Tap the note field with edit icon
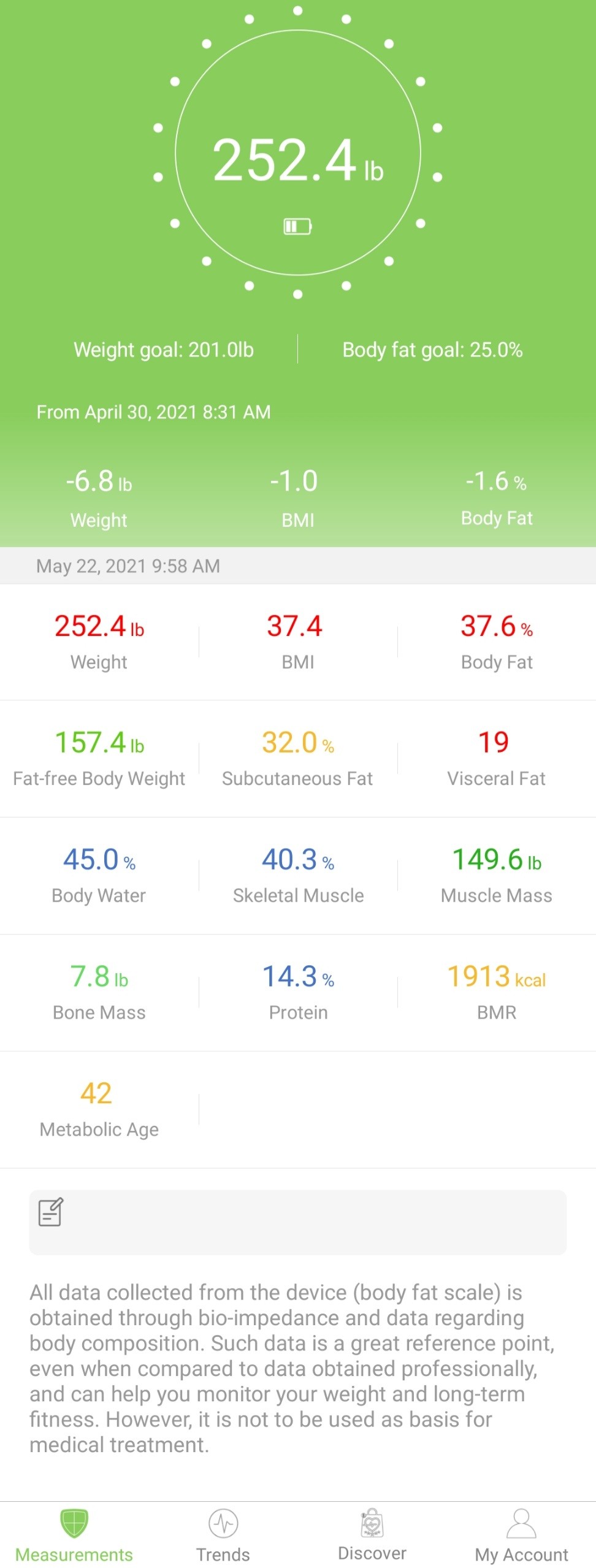Viewport: 596px width, 1568px height. [x=298, y=1222]
